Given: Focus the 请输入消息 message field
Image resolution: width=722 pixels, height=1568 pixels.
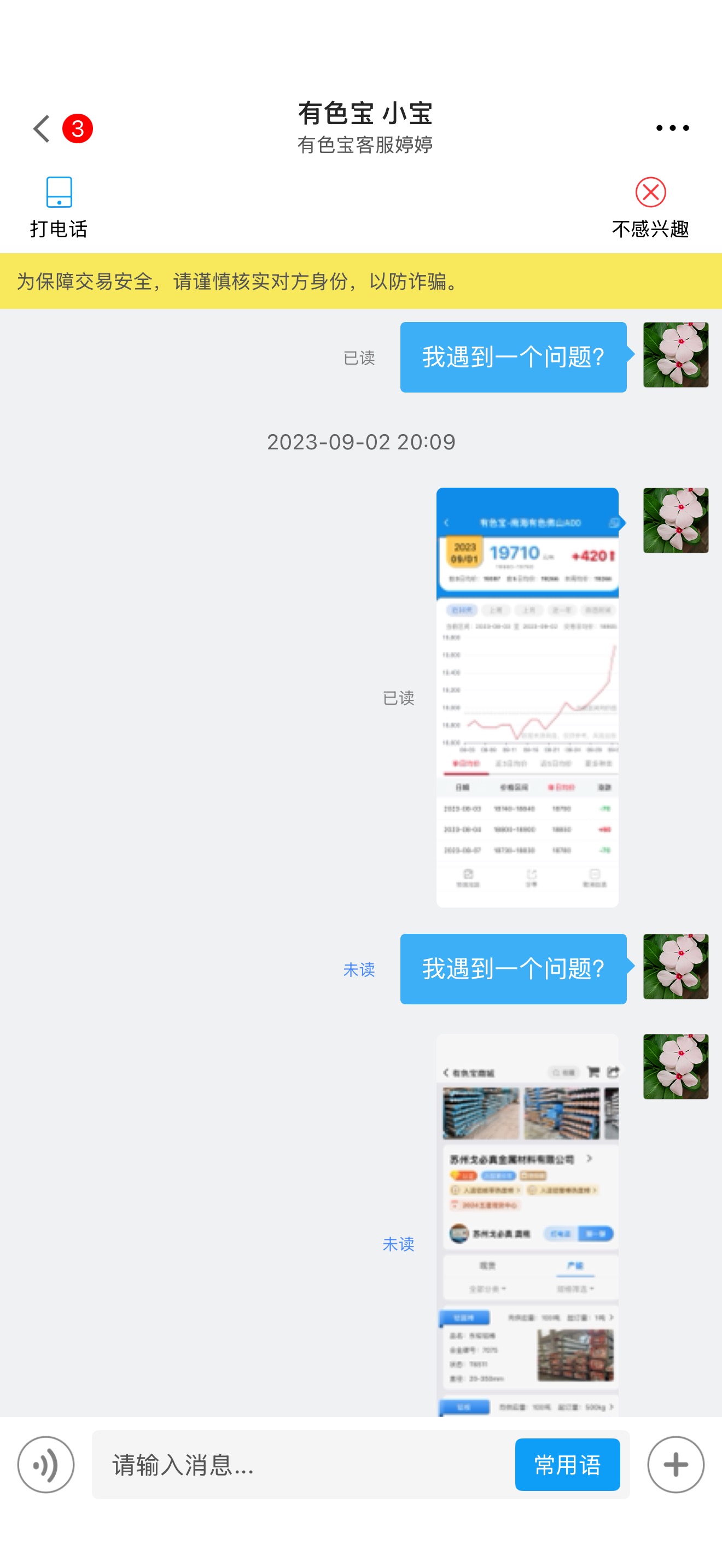Looking at the screenshot, I should (x=303, y=1465).
